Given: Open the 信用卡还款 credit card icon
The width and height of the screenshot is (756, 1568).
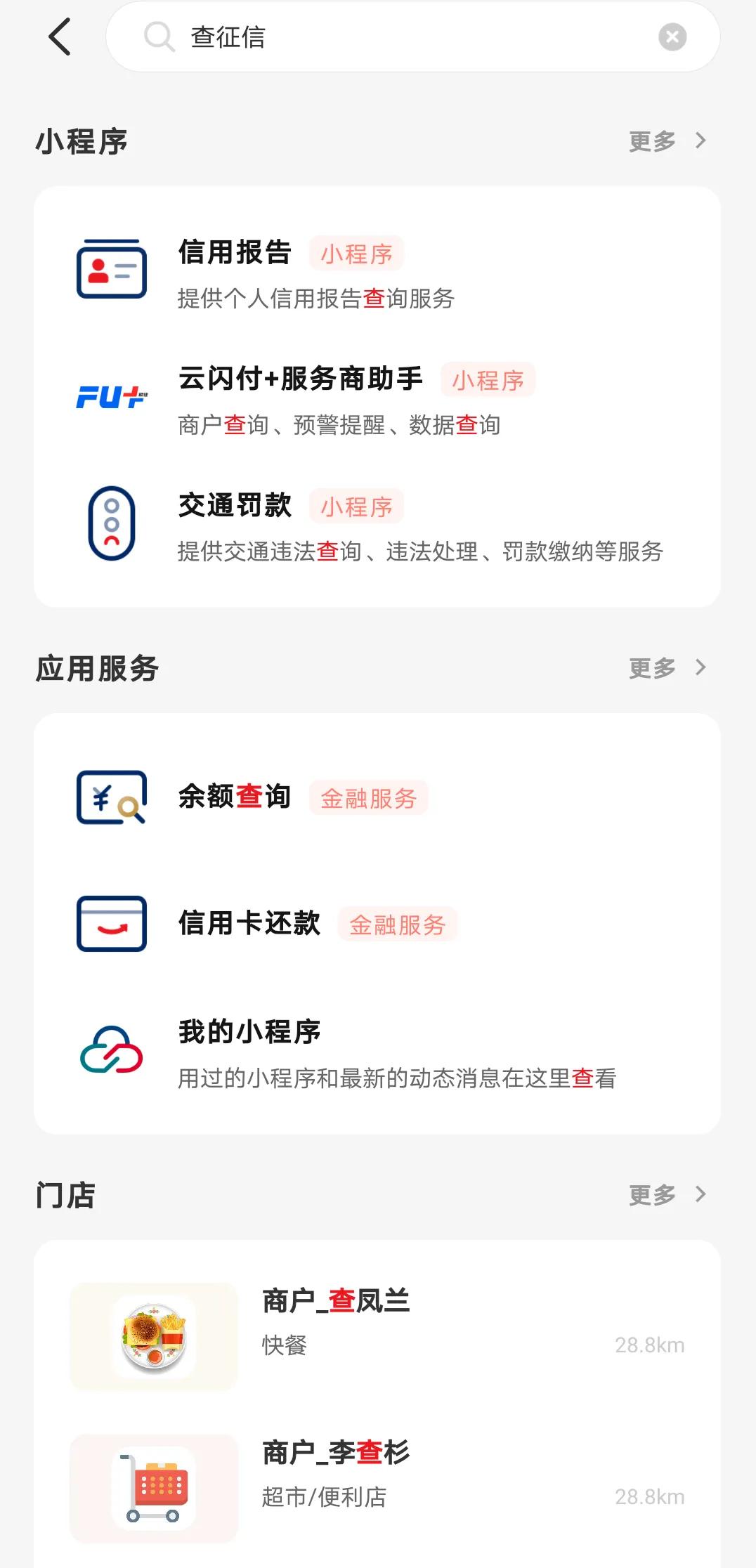Looking at the screenshot, I should pyautogui.click(x=110, y=924).
